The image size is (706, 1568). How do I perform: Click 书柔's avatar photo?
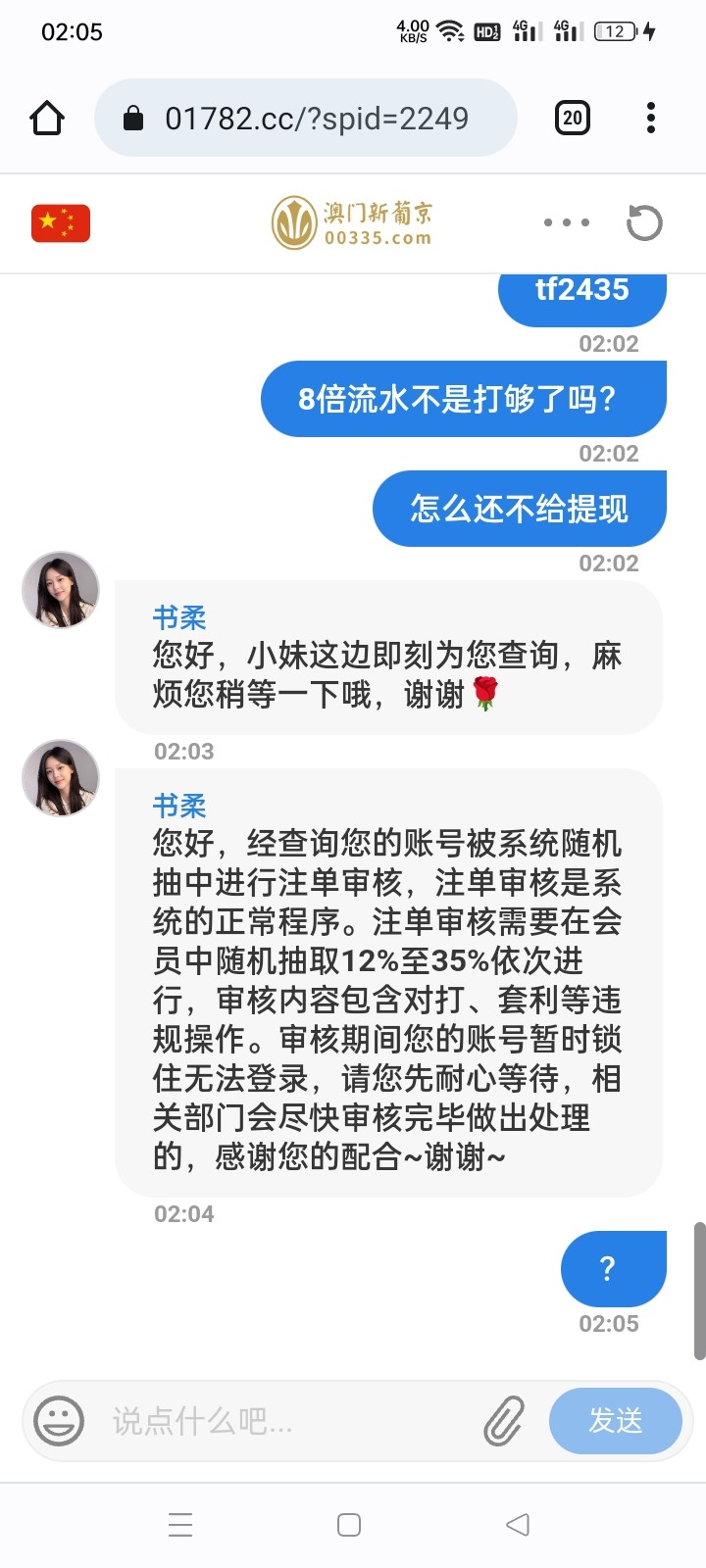(x=60, y=589)
